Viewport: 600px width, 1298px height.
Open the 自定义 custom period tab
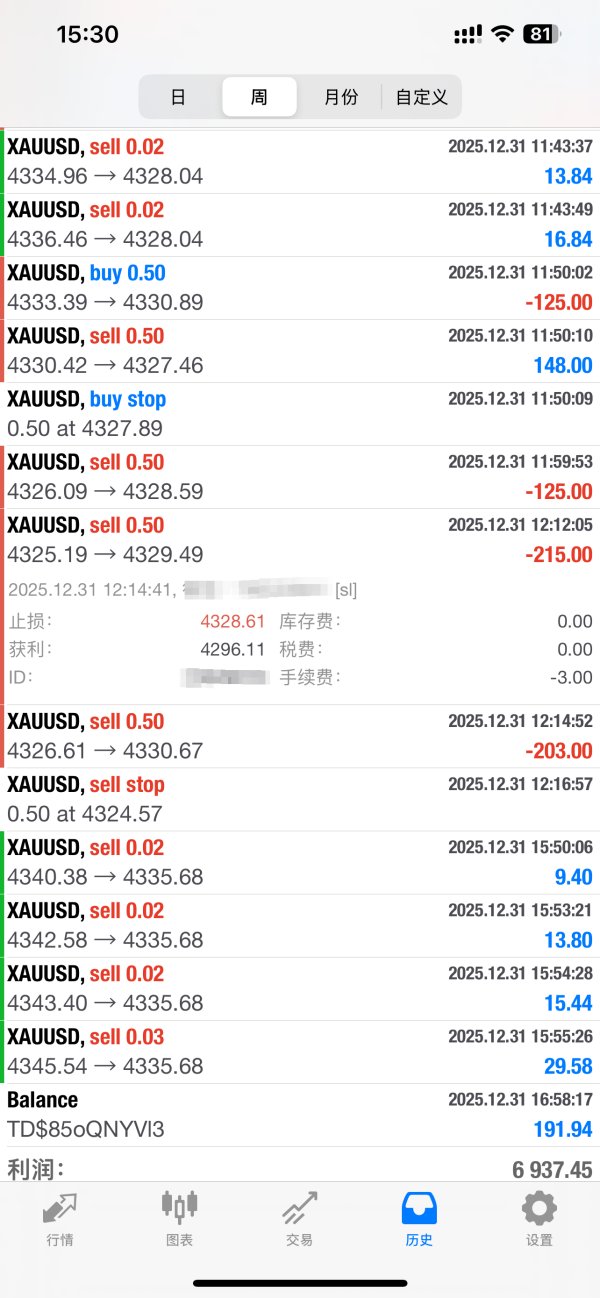pyautogui.click(x=421, y=97)
